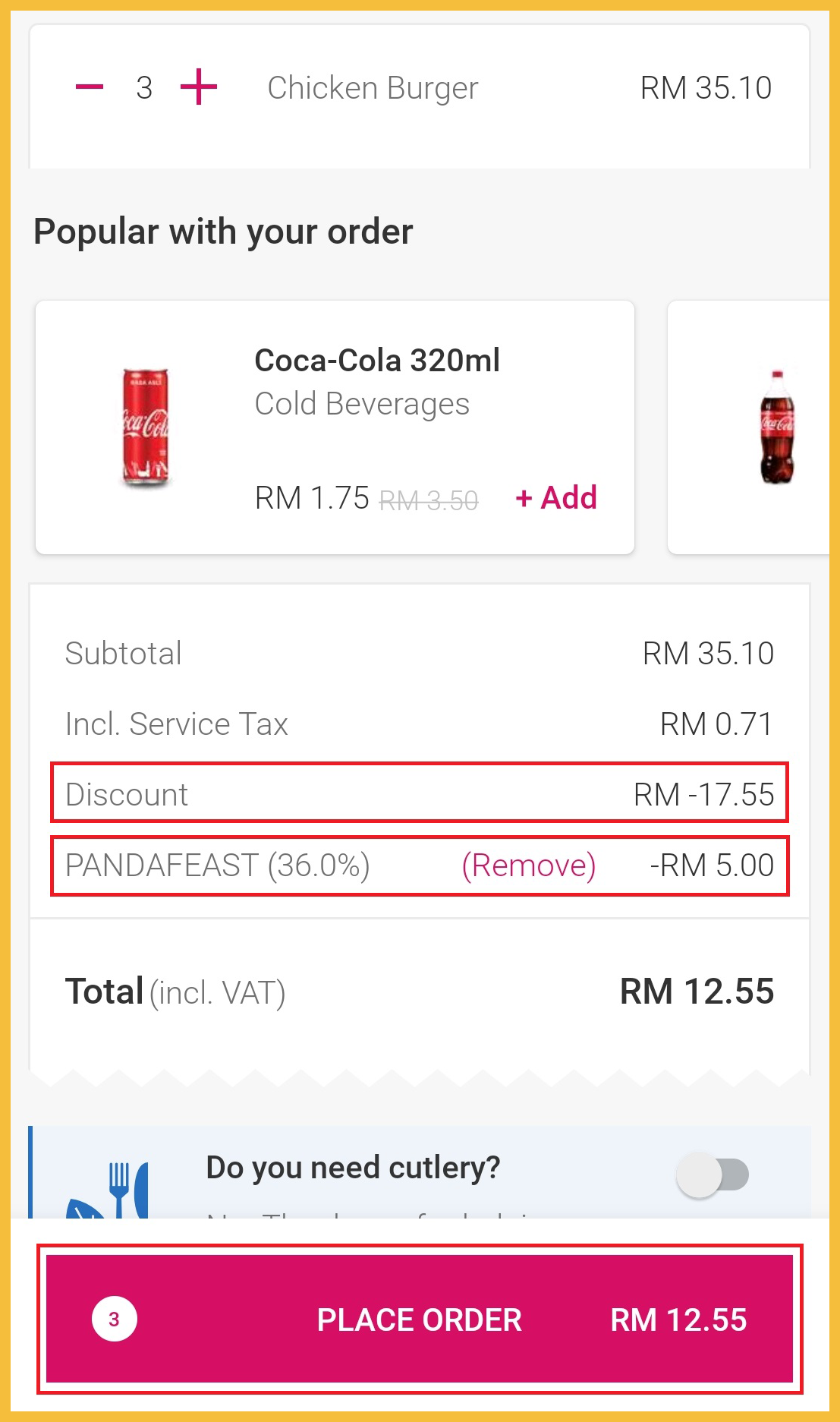Remove the PANDAFEAST voucher
The height and width of the screenshot is (1422, 840).
529,865
